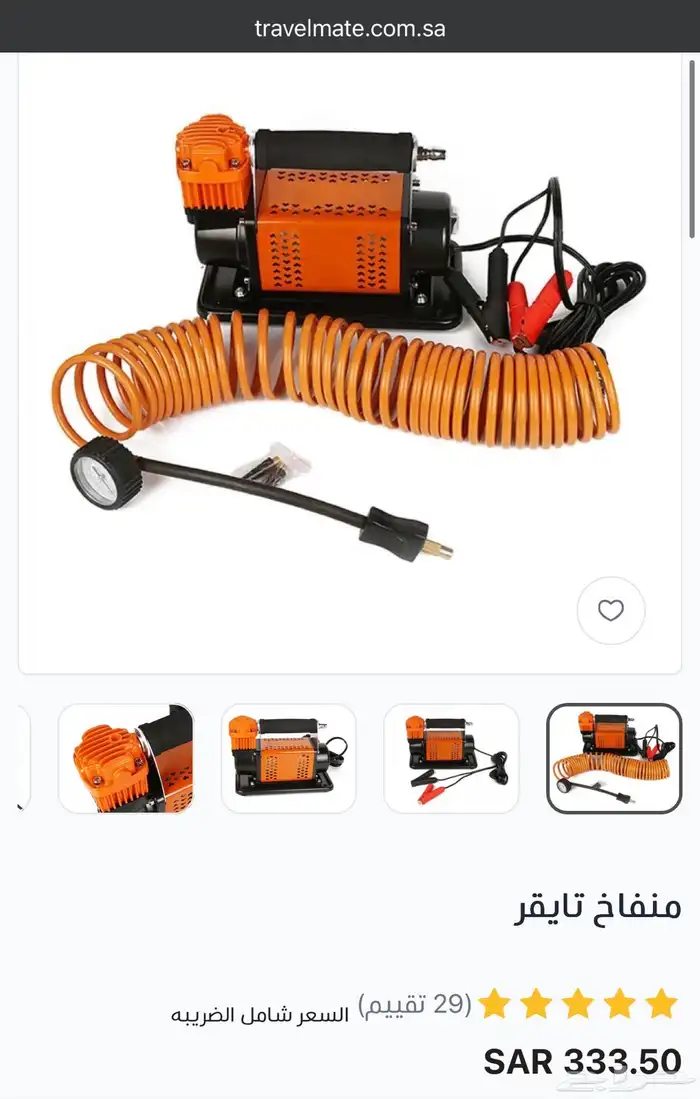Select the close-up thumbnail of the orange cylinder head

pyautogui.click(x=125, y=758)
